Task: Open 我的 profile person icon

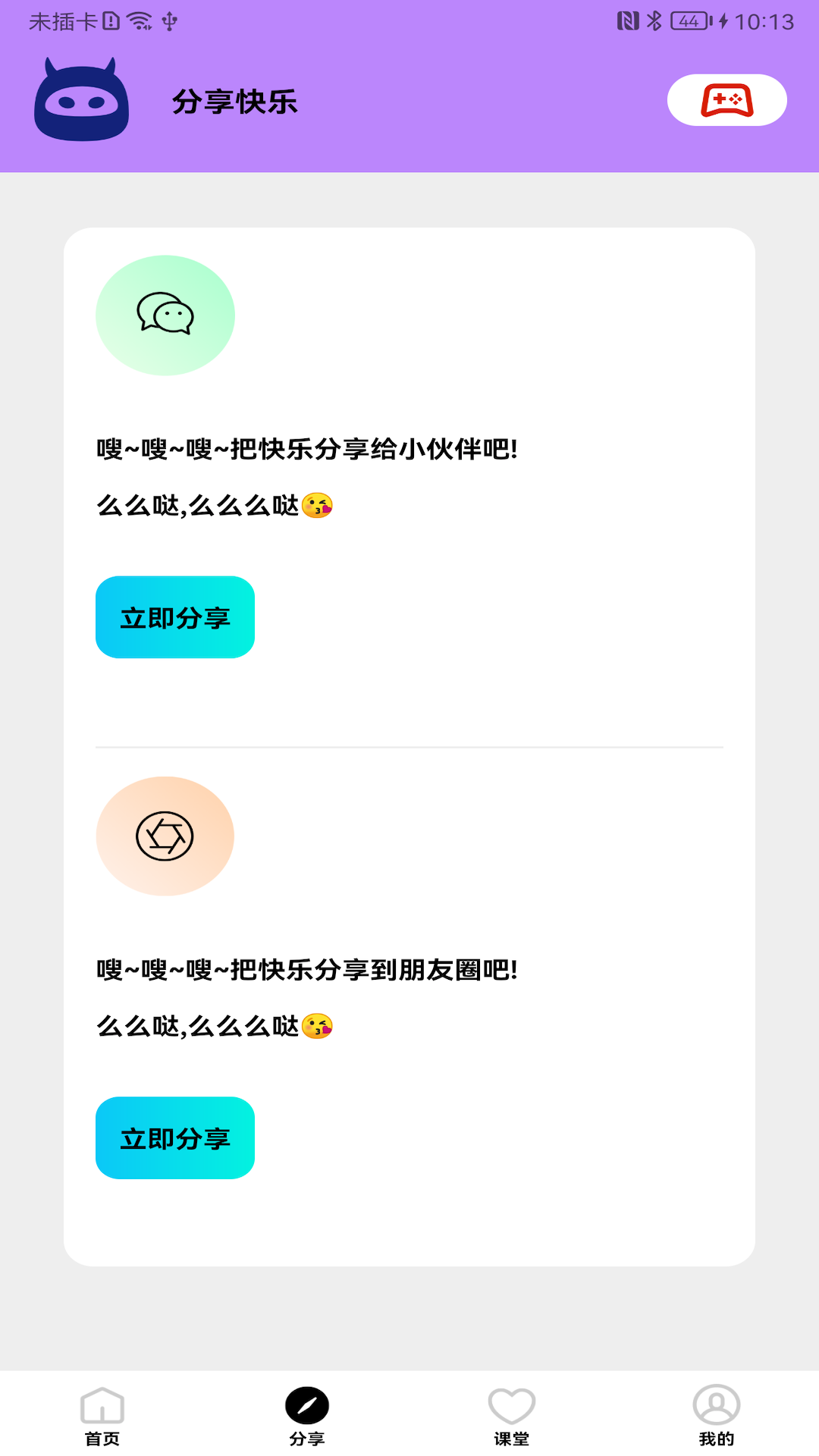Action: coord(716,1404)
